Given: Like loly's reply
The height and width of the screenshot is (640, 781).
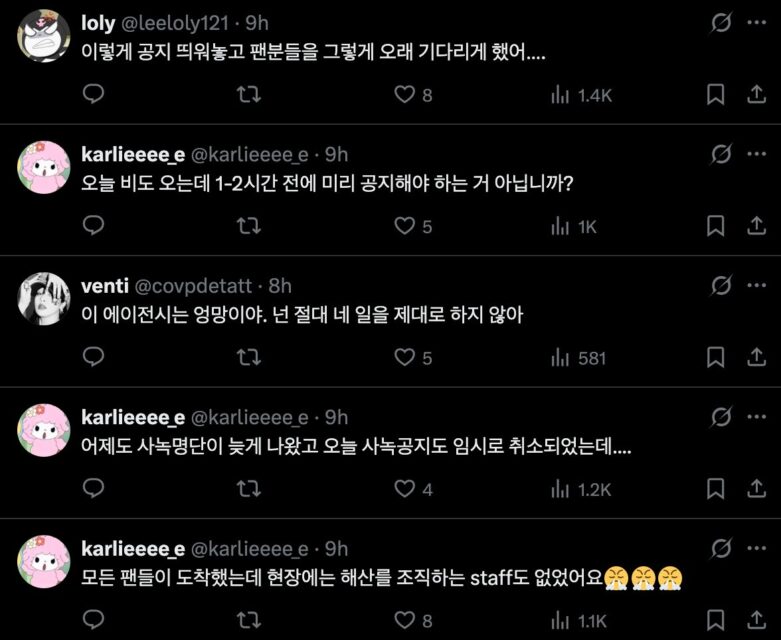Looking at the screenshot, I should [404, 95].
